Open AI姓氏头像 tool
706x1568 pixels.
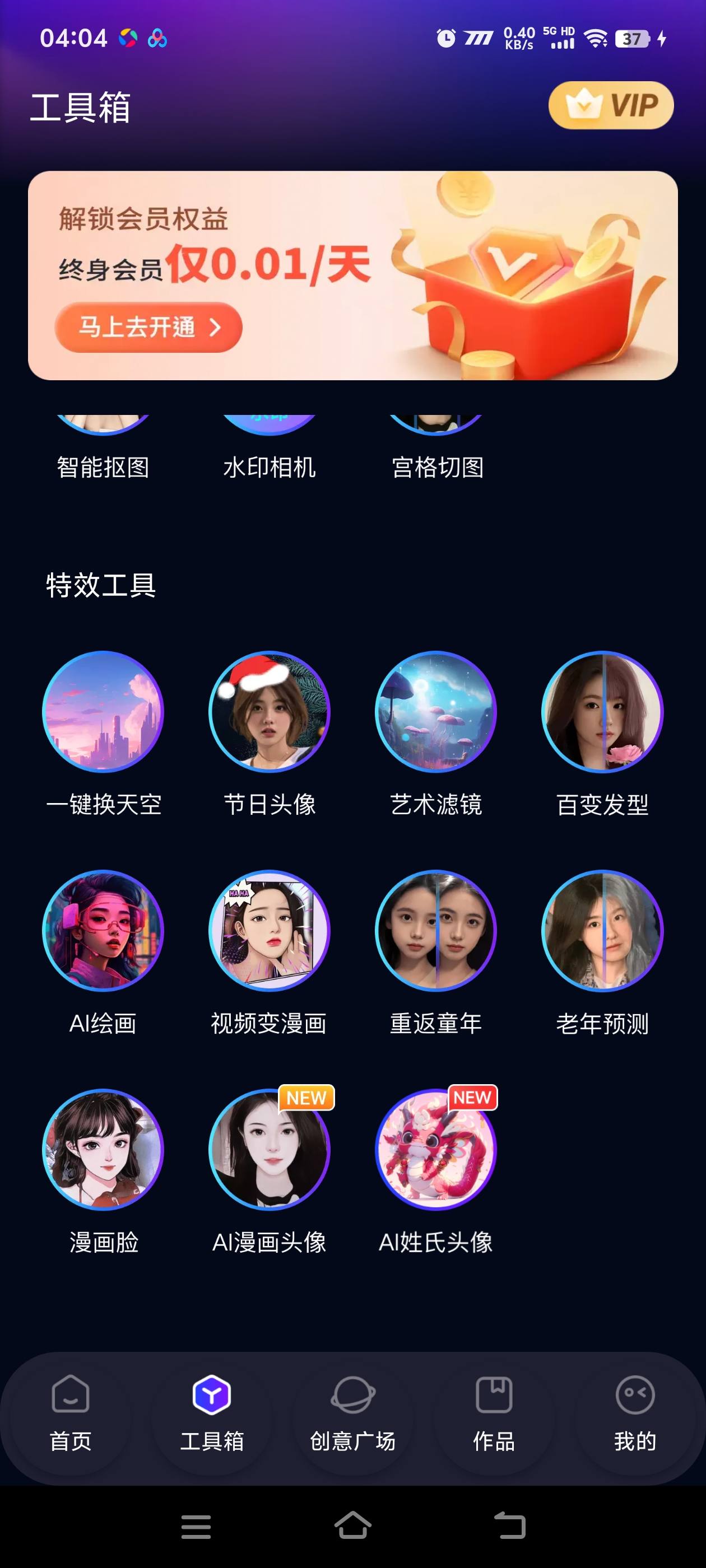(436, 1149)
